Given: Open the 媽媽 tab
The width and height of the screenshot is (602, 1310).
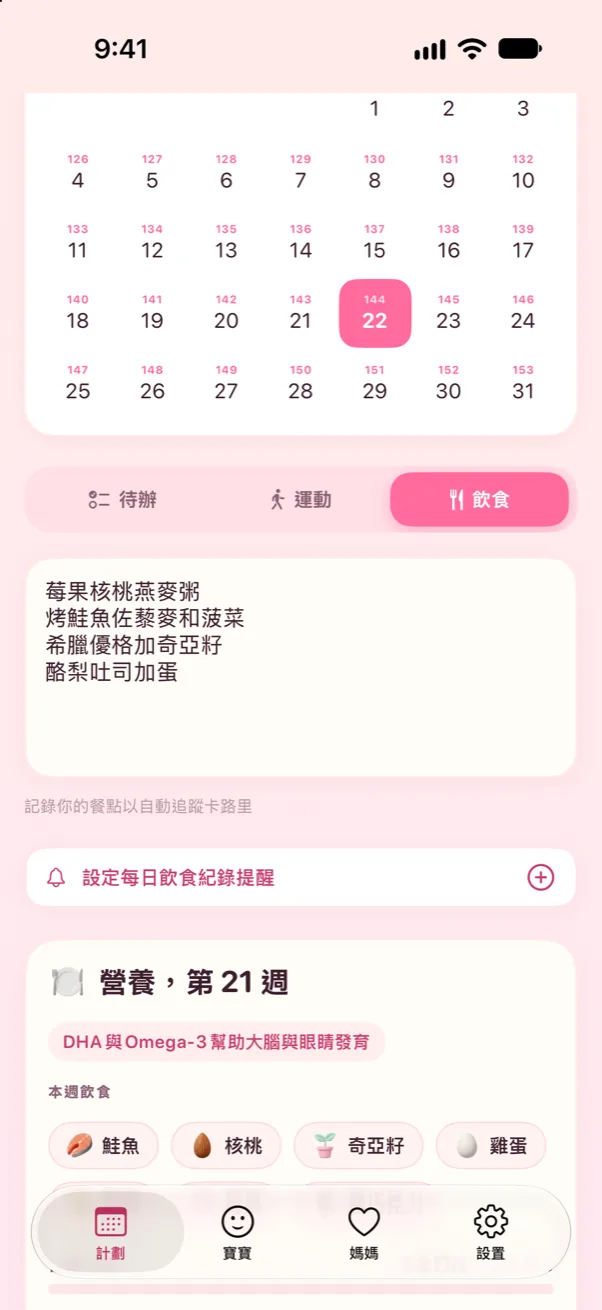Looking at the screenshot, I should click(x=364, y=1233).
